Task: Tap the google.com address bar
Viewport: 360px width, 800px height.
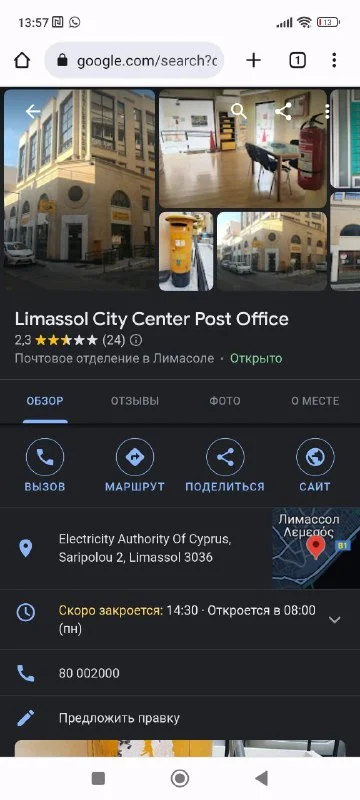Action: pos(134,61)
